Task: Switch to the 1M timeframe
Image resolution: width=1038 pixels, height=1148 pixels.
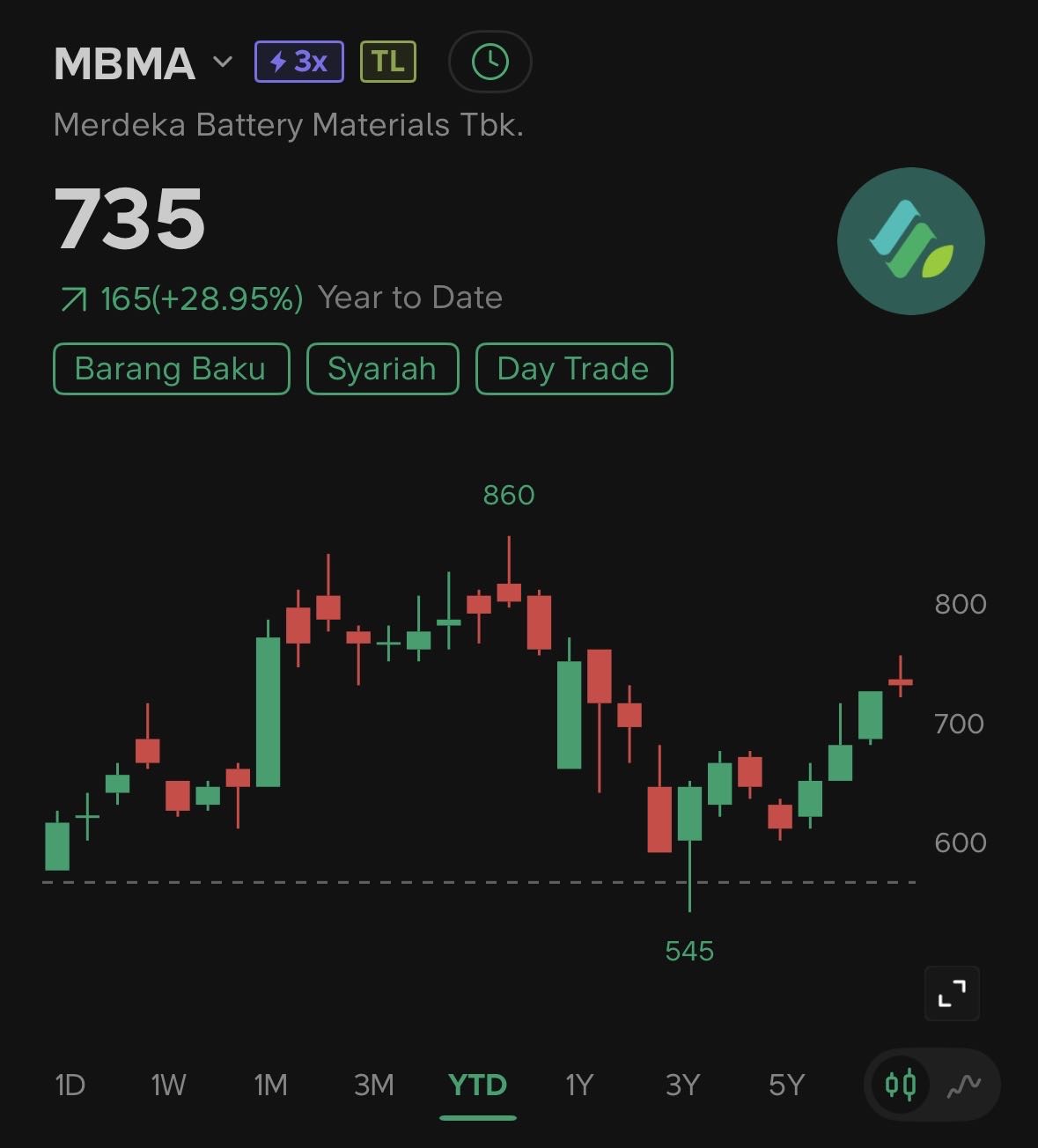Action: (x=271, y=1085)
